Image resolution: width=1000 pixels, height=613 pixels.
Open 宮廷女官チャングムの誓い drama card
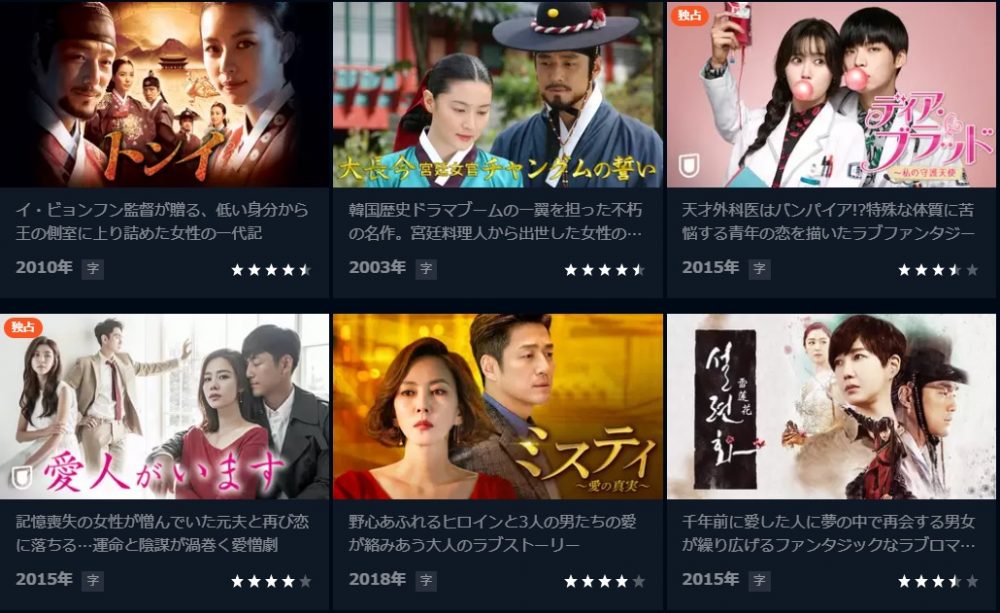point(497,95)
